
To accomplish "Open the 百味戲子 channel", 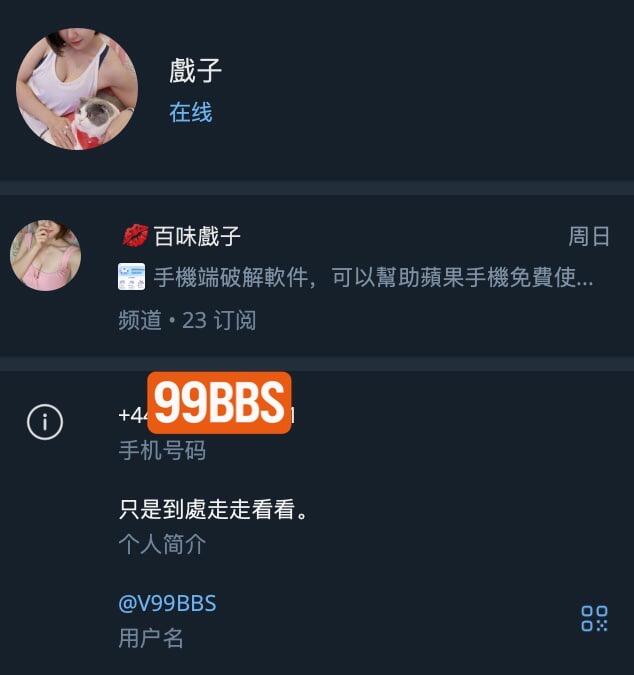I will (x=355, y=277).
